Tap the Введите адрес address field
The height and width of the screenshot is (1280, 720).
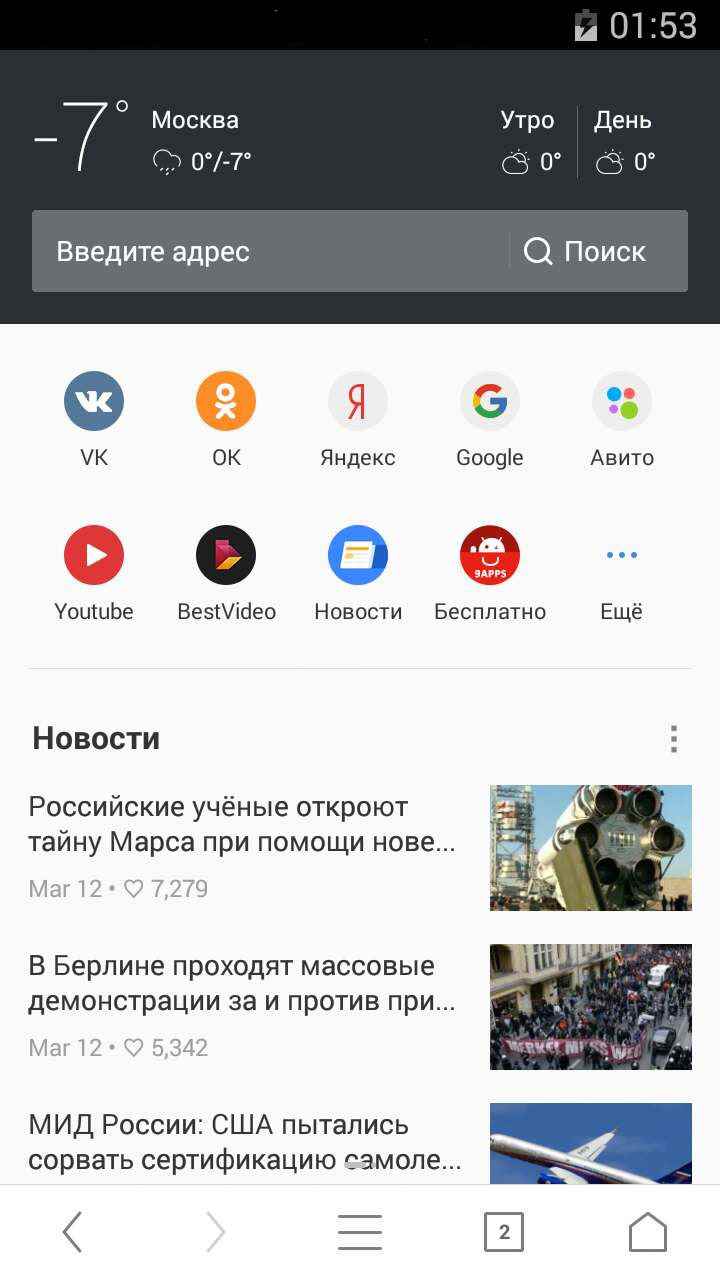click(250, 251)
